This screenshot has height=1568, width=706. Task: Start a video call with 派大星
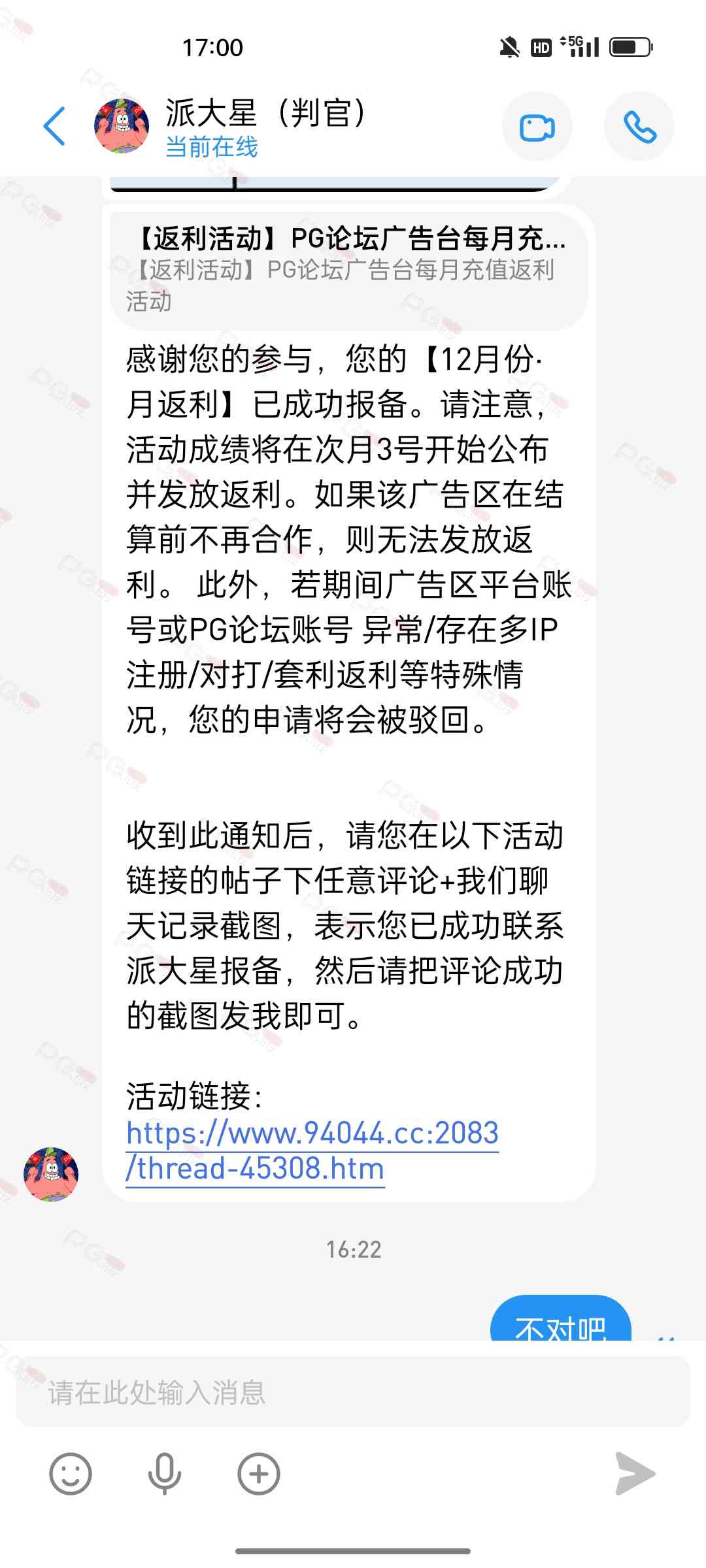point(537,126)
